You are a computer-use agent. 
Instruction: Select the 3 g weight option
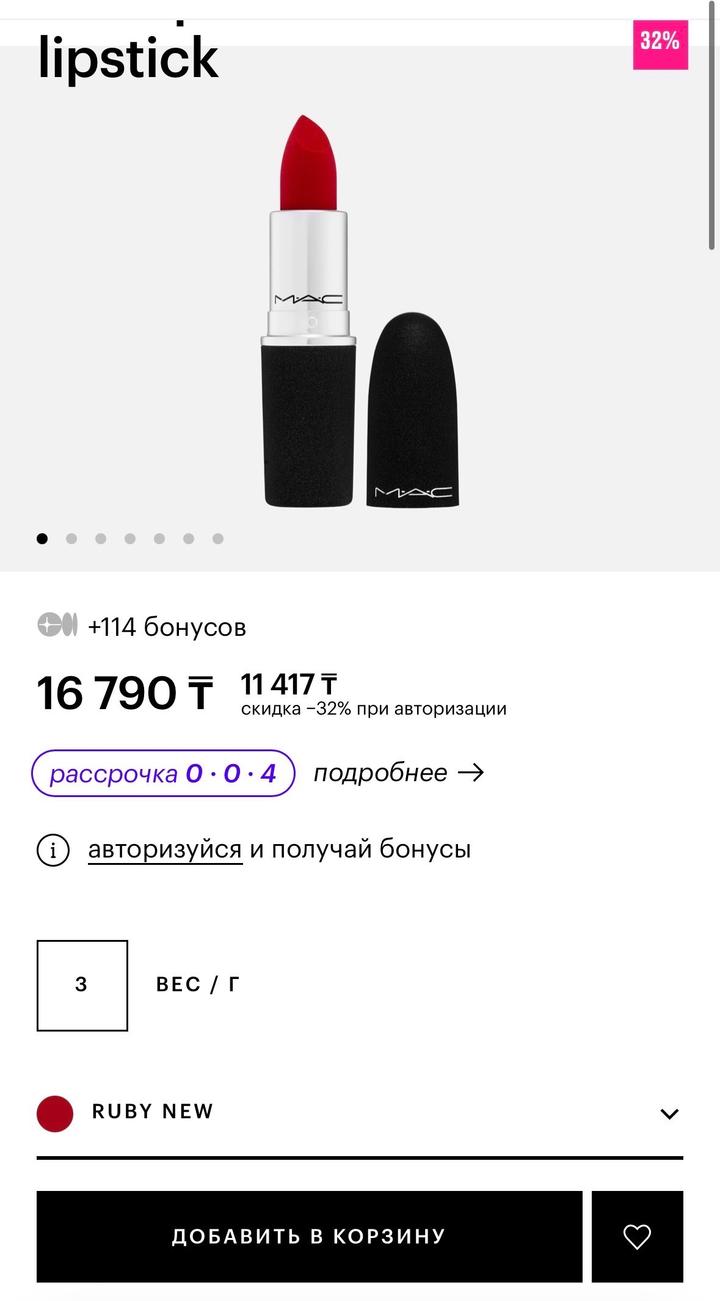[x=82, y=985]
